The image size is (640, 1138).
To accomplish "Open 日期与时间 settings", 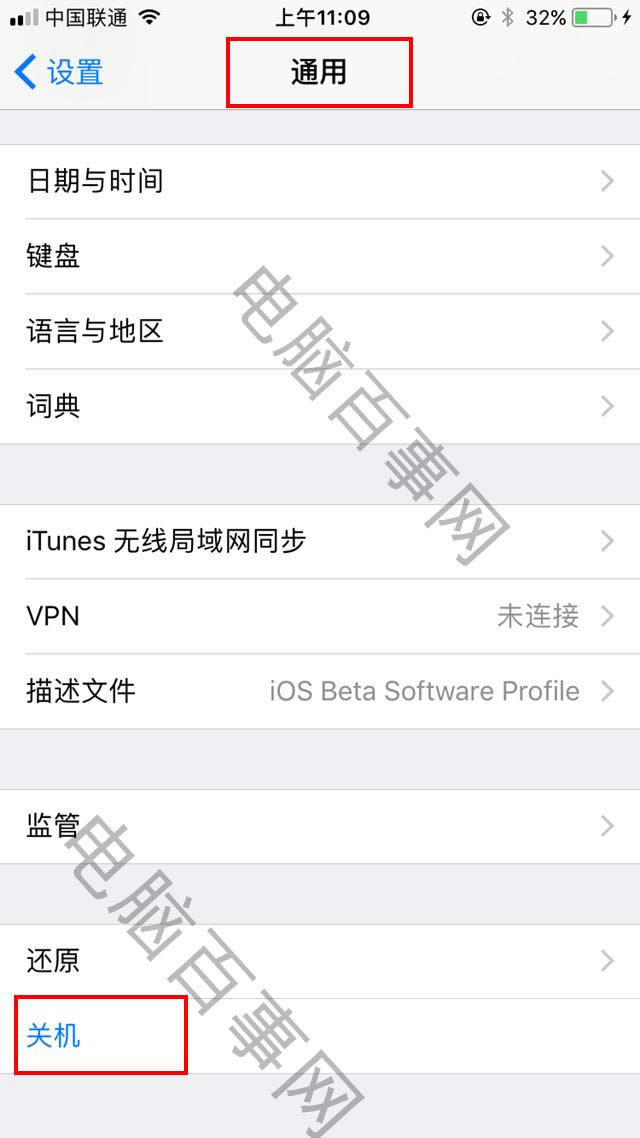I will coord(320,181).
